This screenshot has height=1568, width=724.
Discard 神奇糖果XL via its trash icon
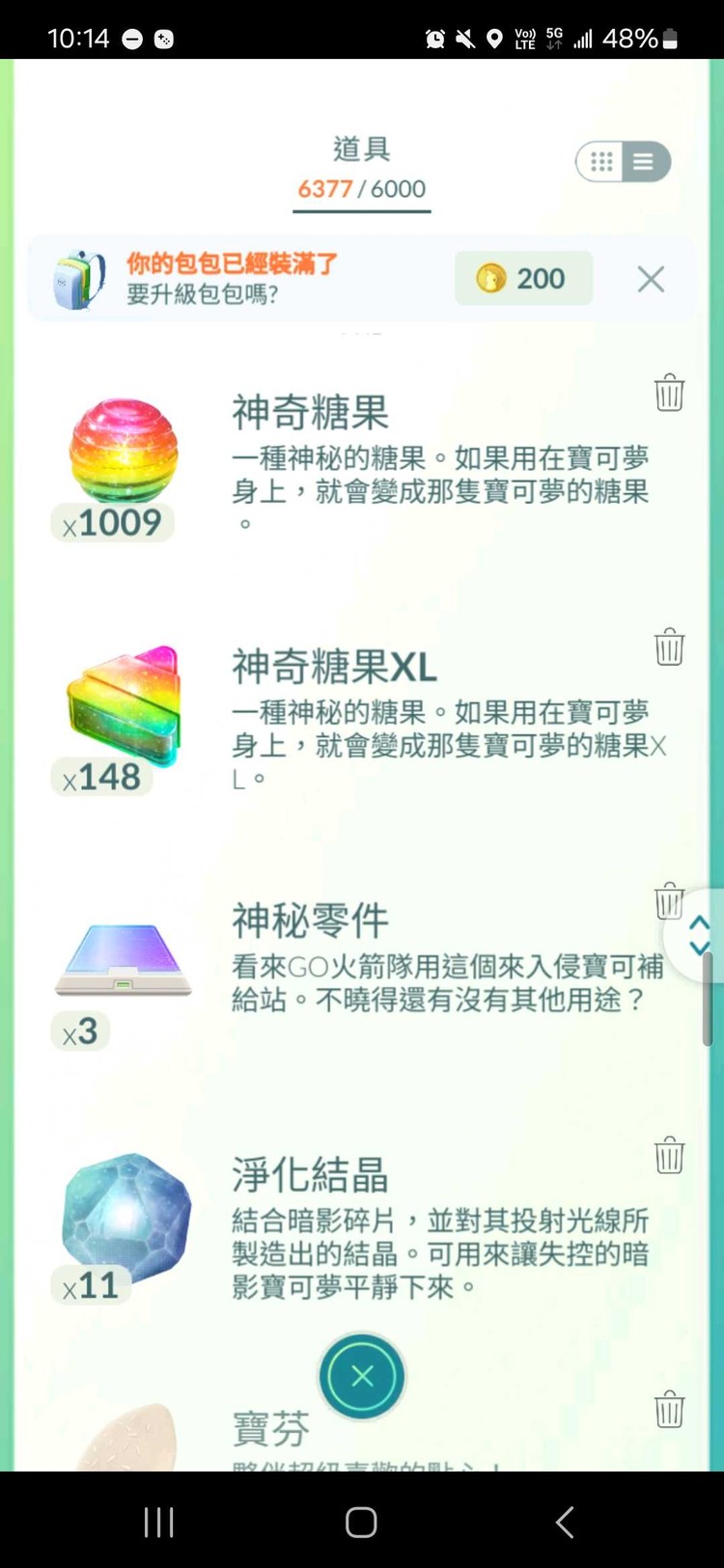click(x=669, y=646)
